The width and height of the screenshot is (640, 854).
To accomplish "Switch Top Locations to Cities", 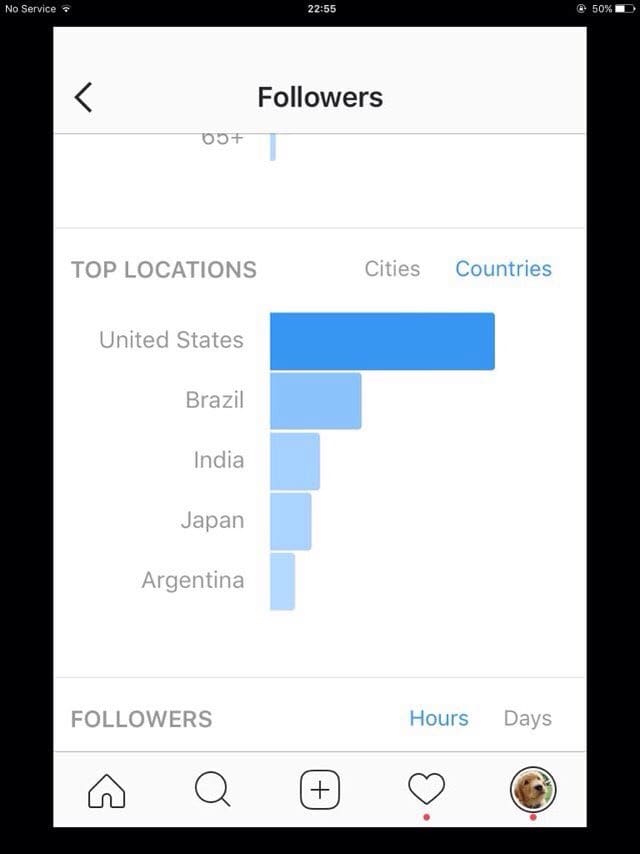I will [x=392, y=269].
